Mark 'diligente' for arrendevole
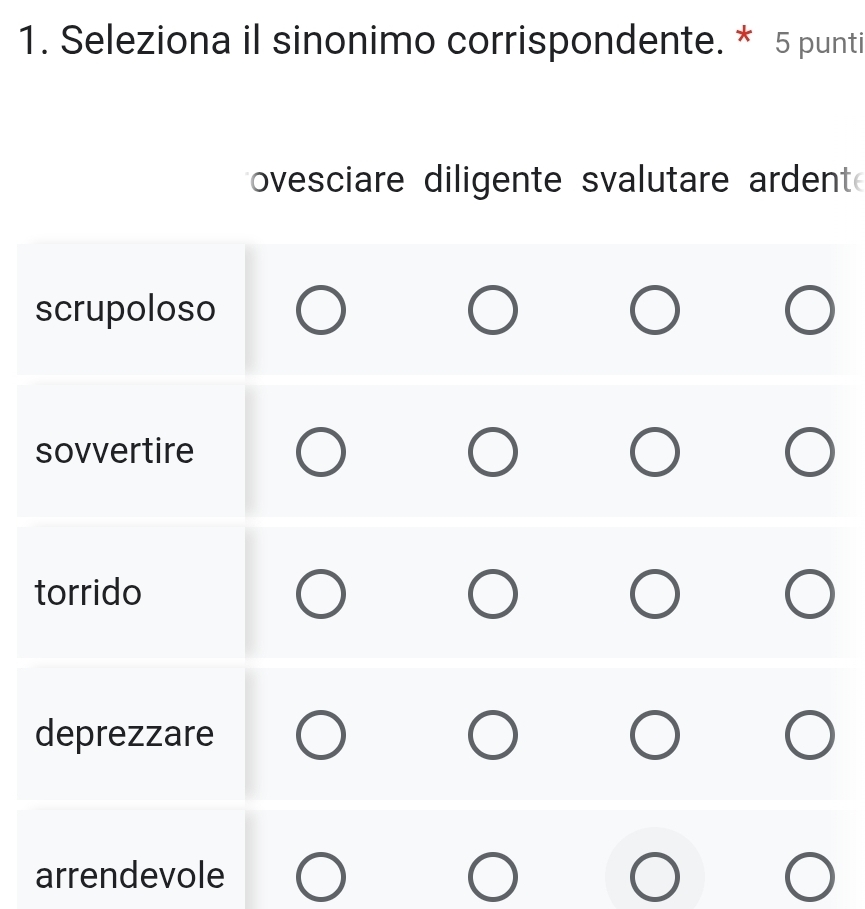The width and height of the screenshot is (865, 909). [493, 877]
